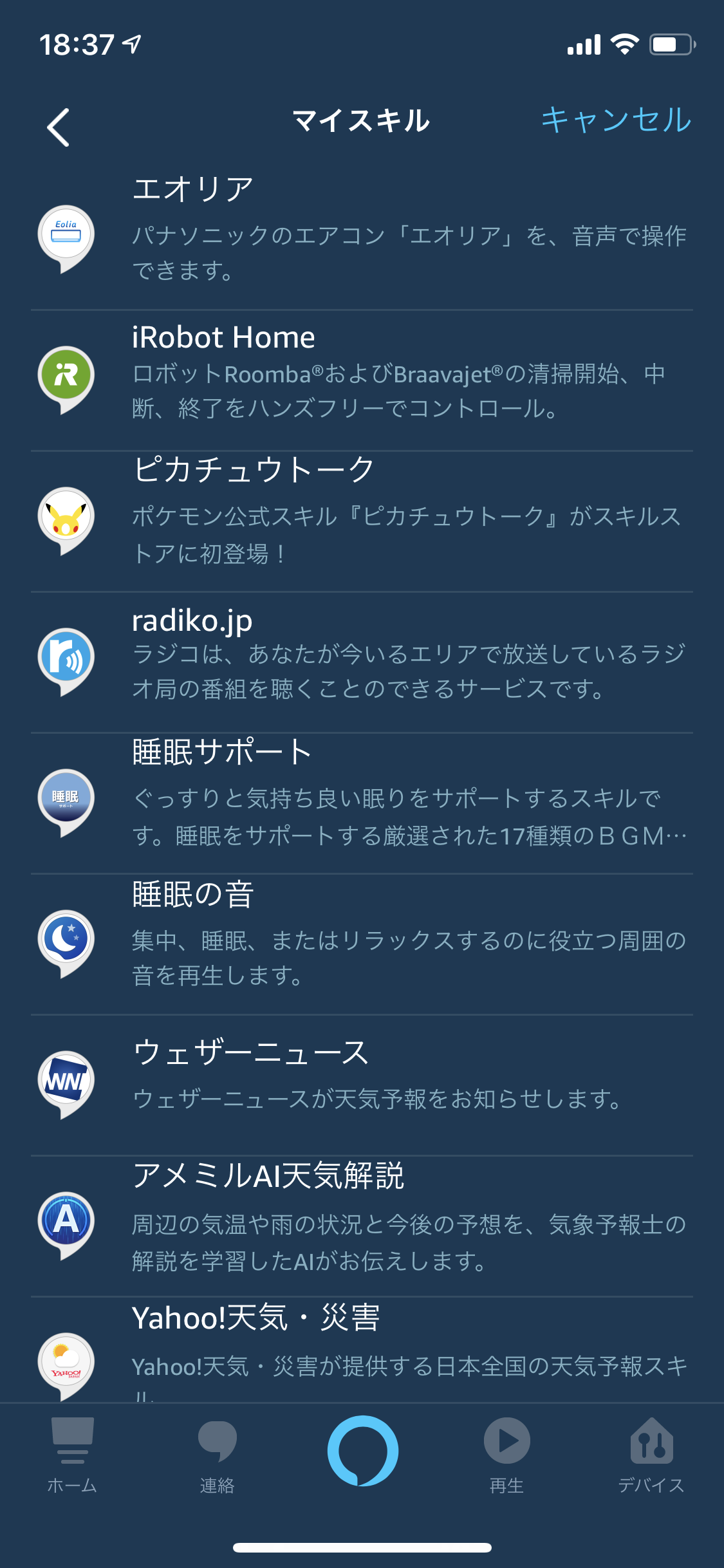Tap キャンセル to cancel
The height and width of the screenshot is (1568, 724).
[x=616, y=120]
